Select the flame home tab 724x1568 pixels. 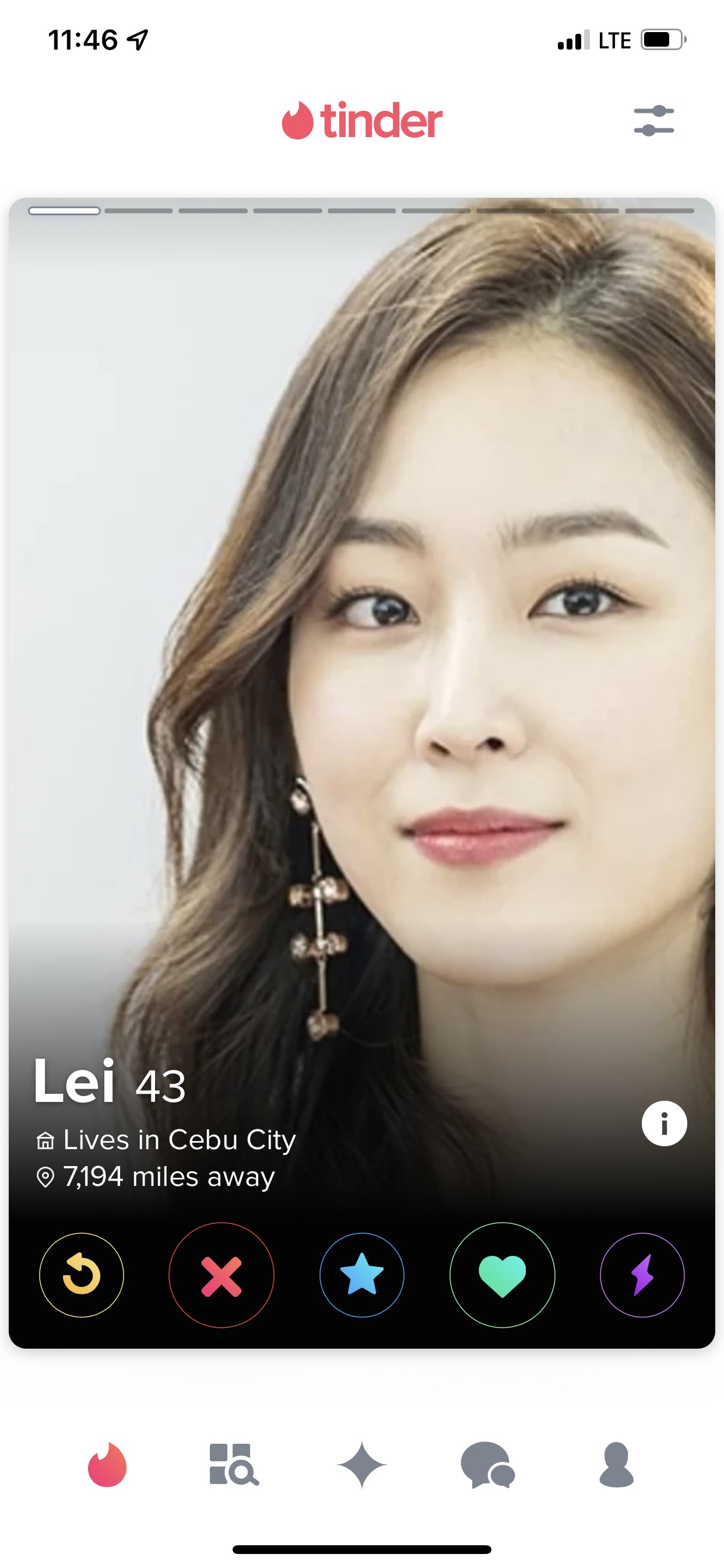tap(107, 1465)
